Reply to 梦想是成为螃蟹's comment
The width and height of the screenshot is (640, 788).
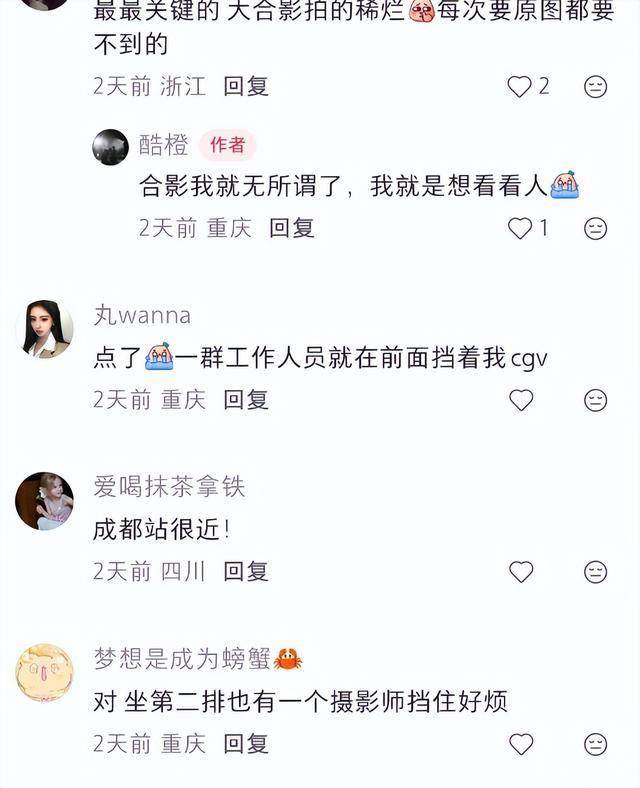click(x=246, y=744)
